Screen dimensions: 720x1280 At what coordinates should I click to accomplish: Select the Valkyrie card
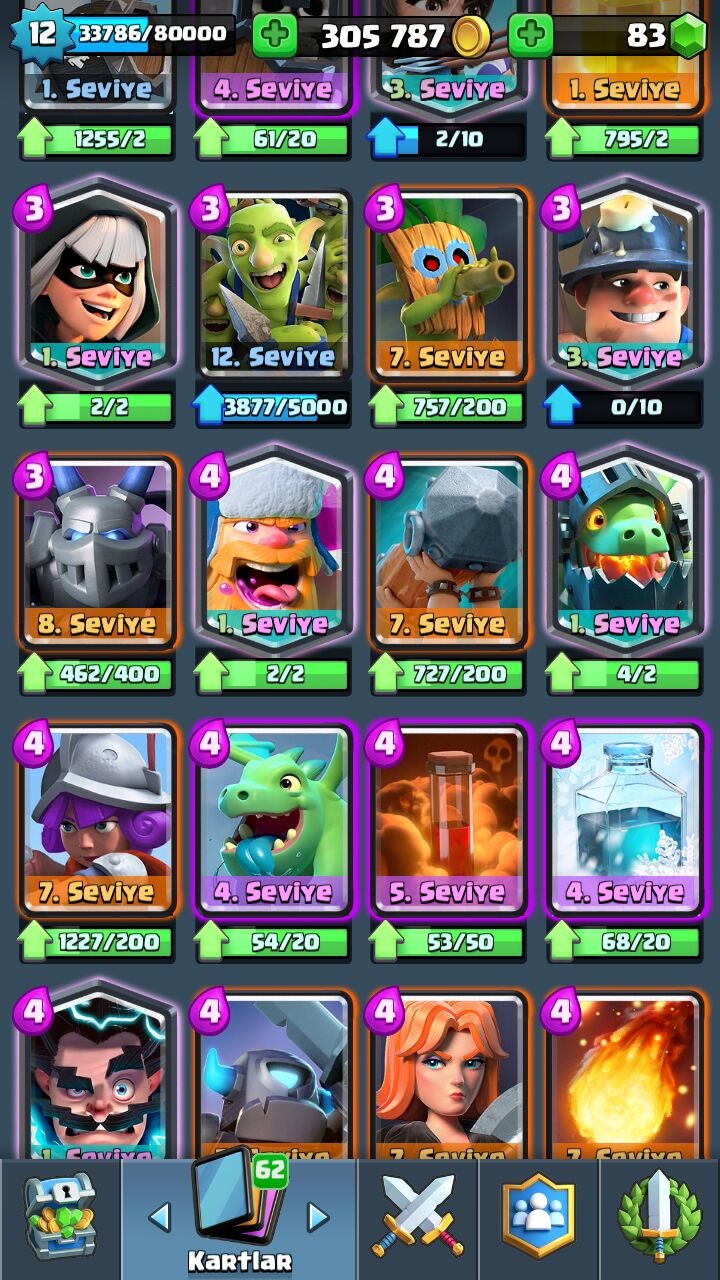(x=449, y=1075)
